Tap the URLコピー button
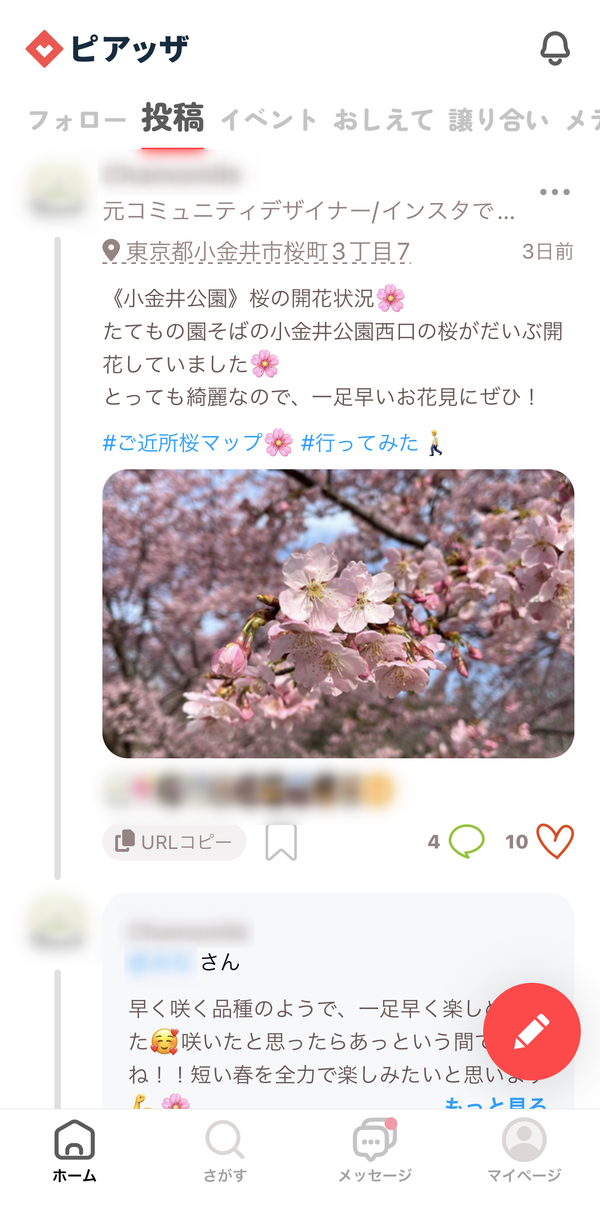The image size is (600, 1210). click(174, 842)
